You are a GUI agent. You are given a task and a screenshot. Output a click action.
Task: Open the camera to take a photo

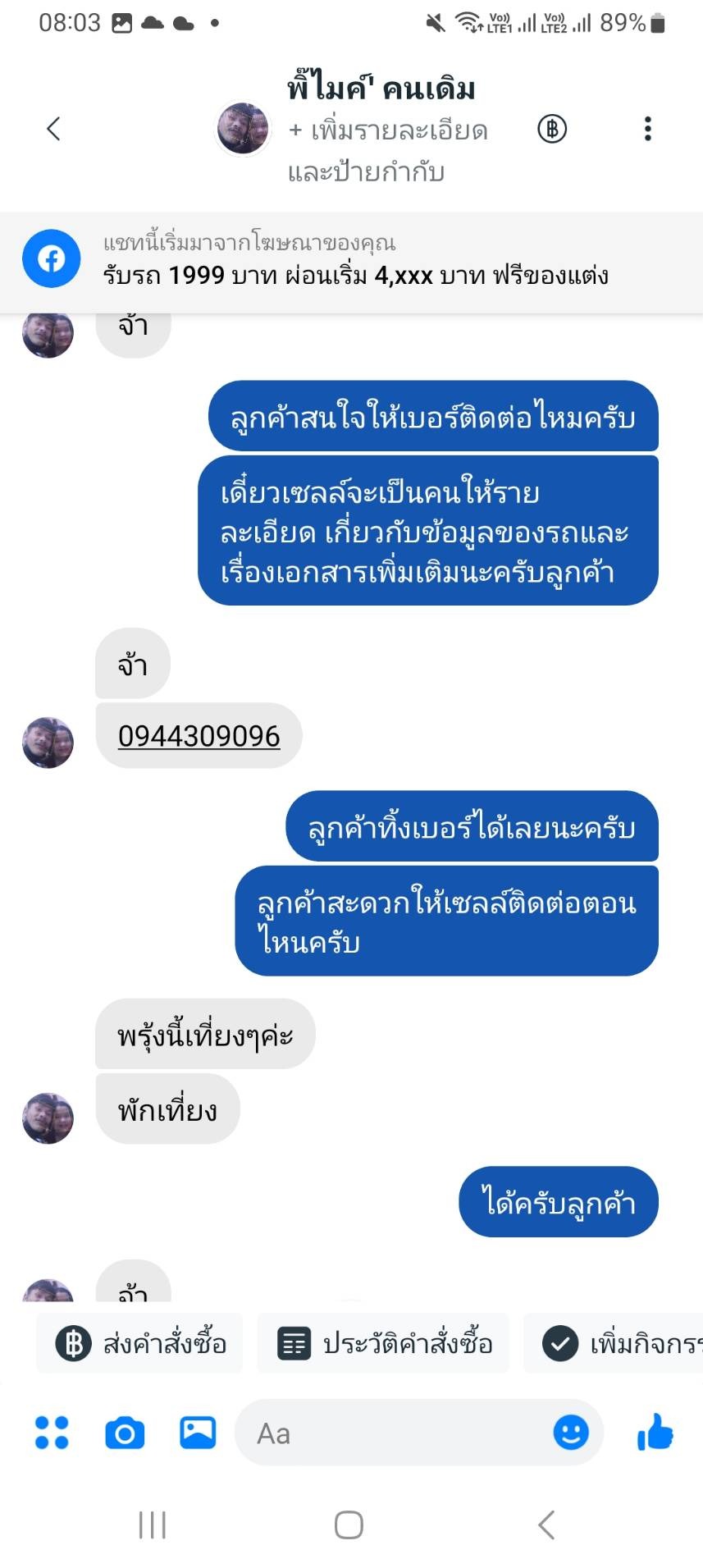[125, 1433]
